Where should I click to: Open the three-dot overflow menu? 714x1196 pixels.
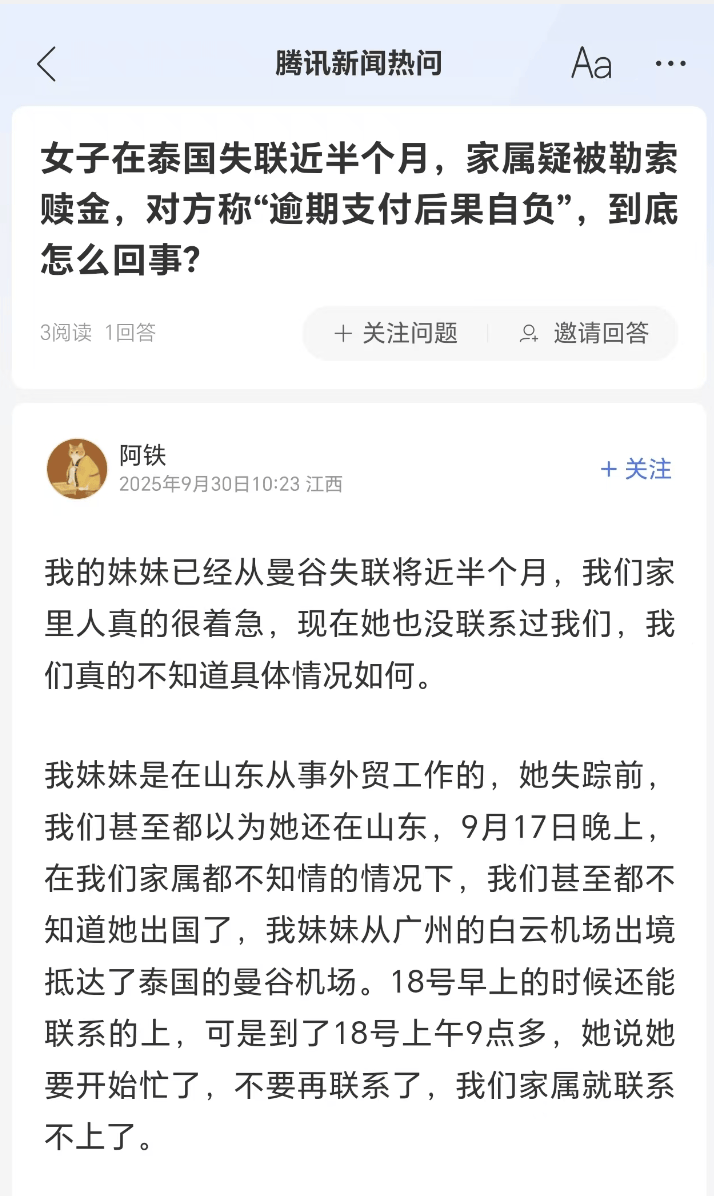670,64
